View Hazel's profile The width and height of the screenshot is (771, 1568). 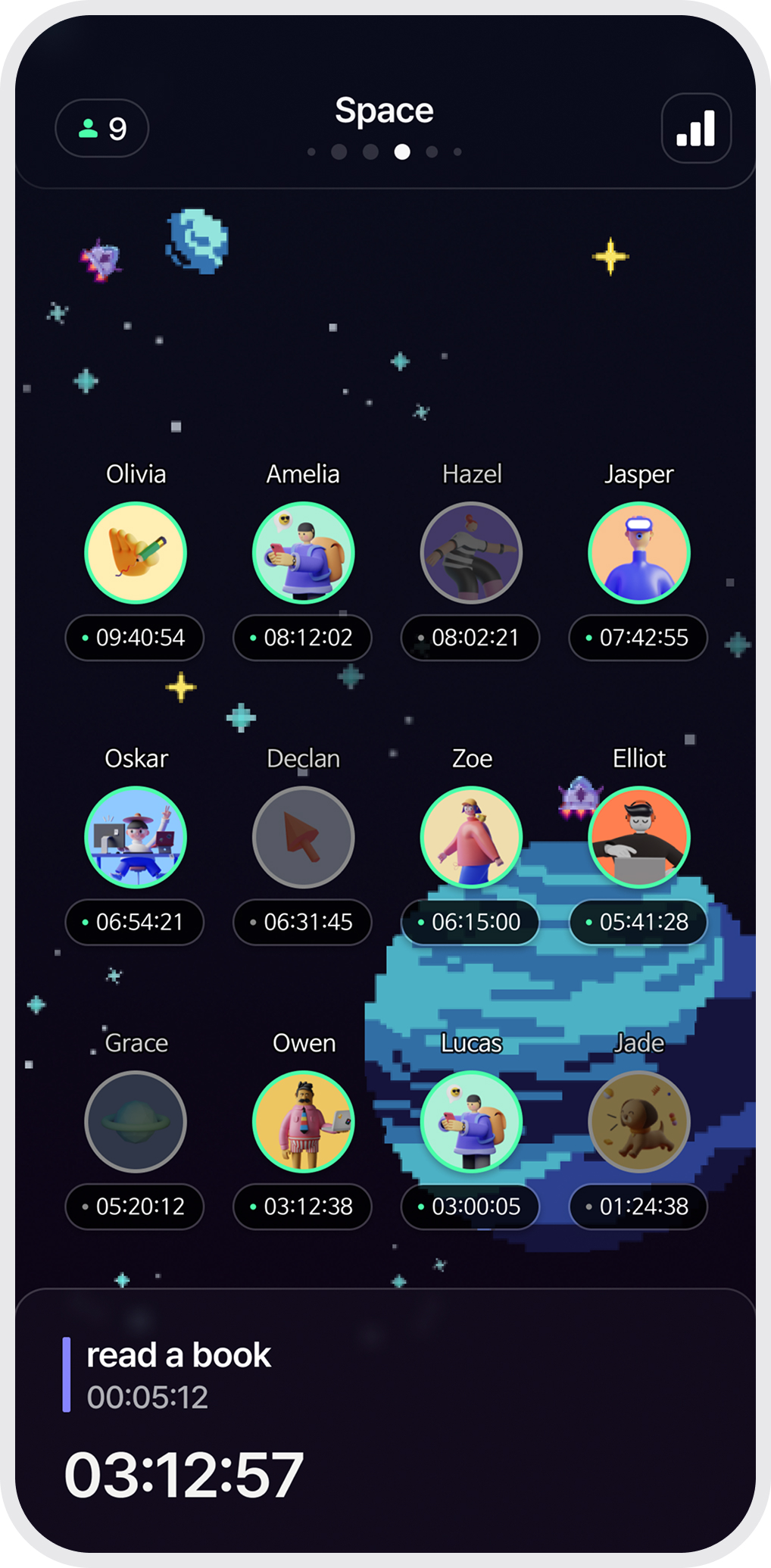[472, 553]
